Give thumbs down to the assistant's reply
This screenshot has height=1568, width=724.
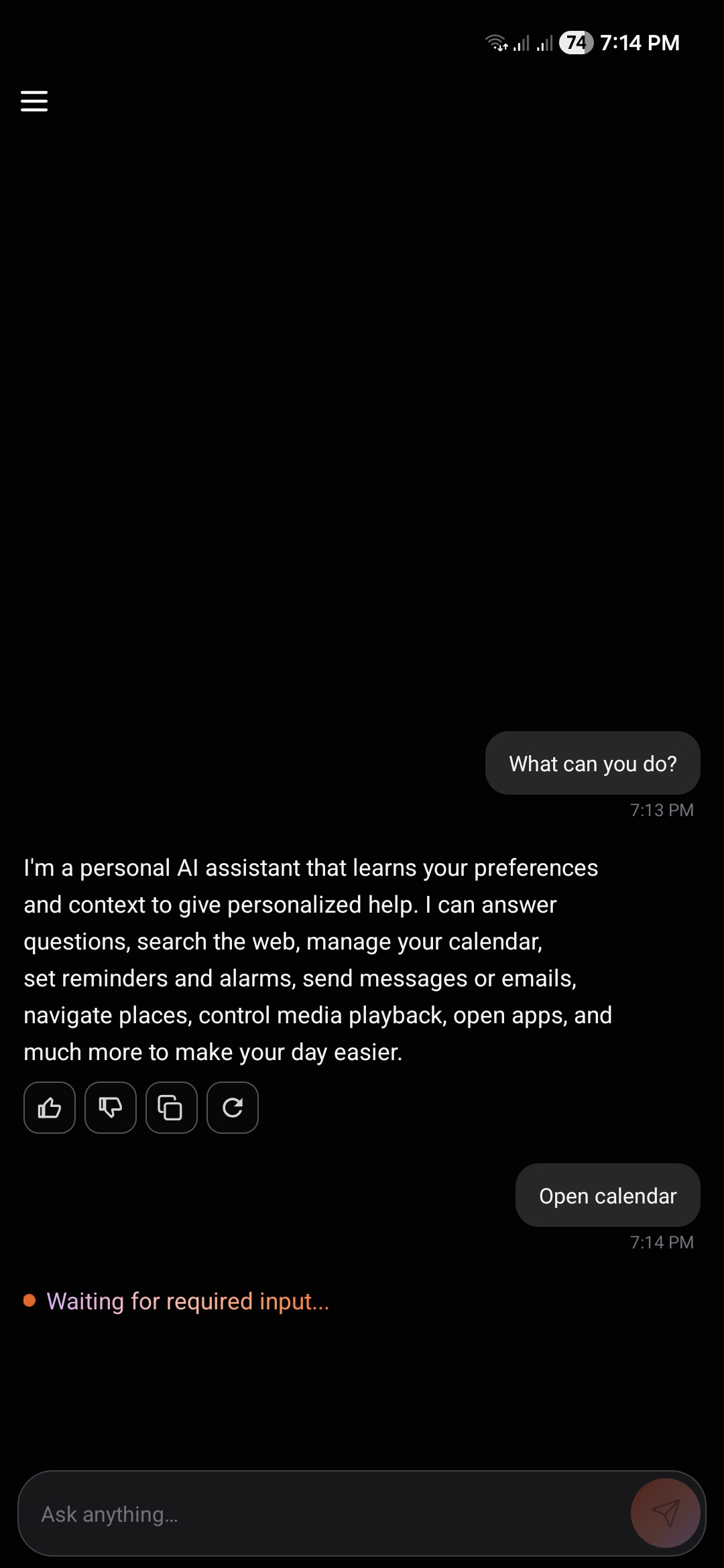point(110,1108)
